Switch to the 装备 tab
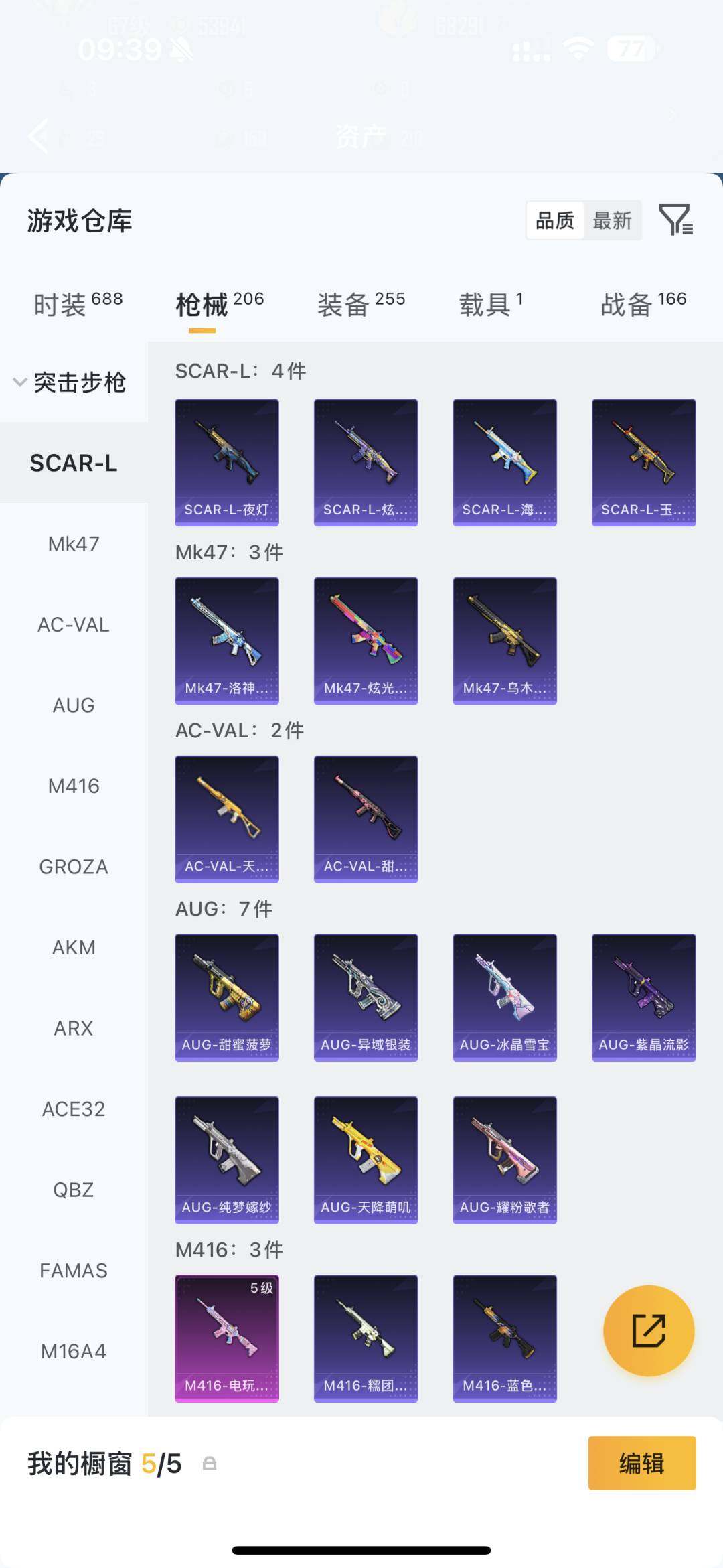The image size is (723, 1568). tap(361, 305)
